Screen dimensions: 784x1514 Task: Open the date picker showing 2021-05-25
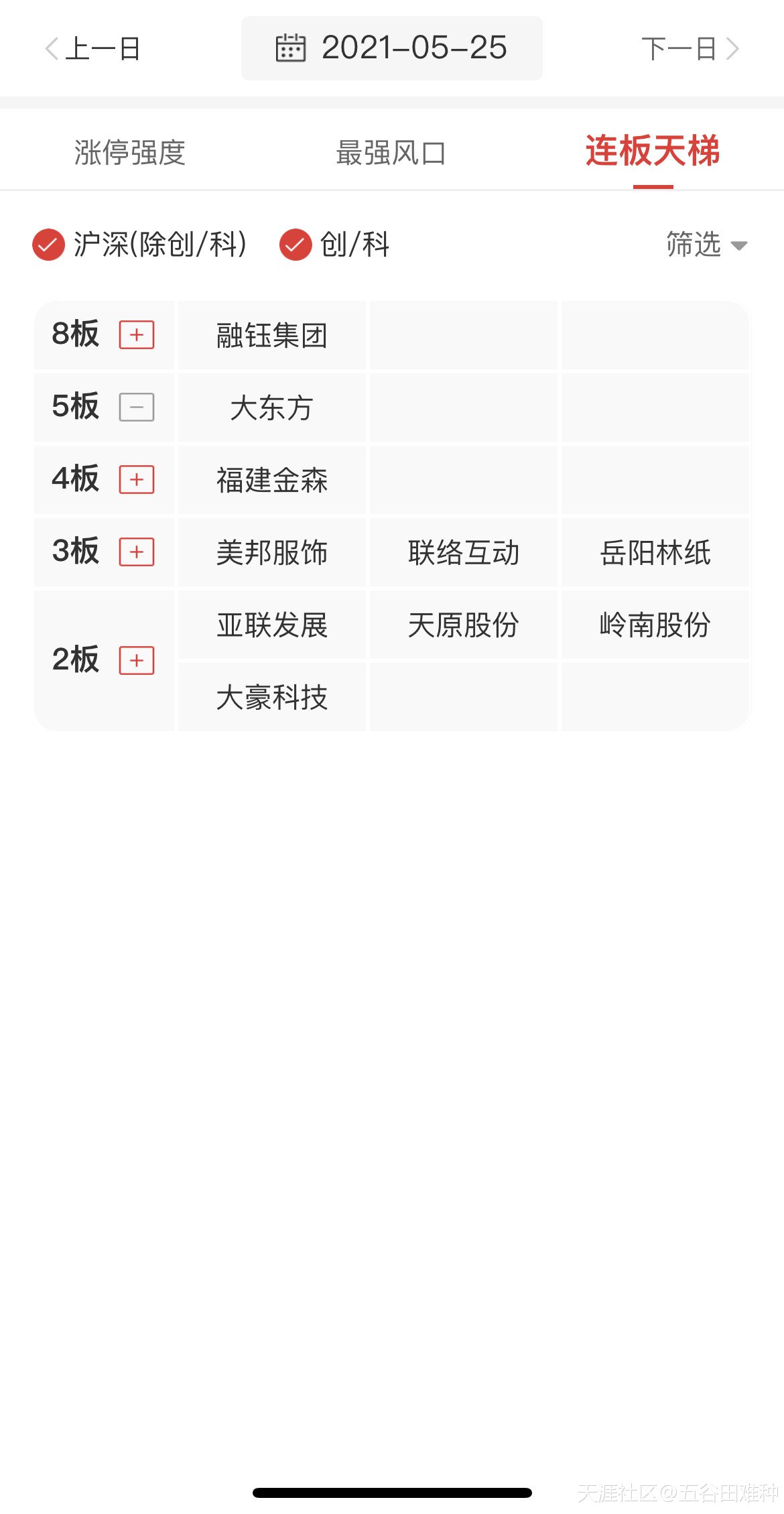(x=392, y=48)
